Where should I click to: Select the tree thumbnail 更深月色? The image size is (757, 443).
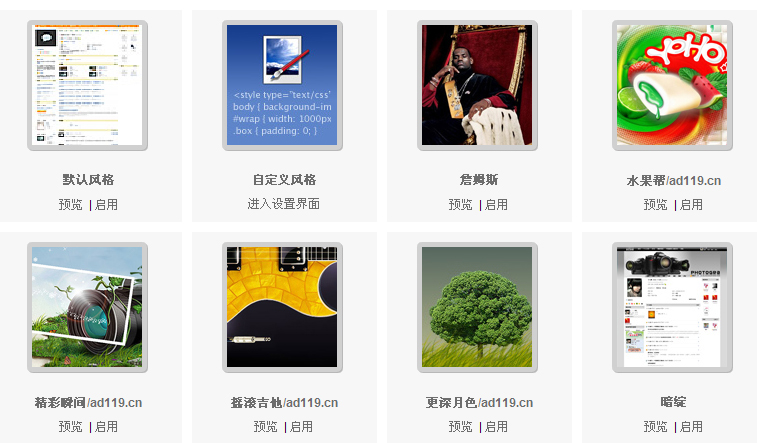pos(478,306)
